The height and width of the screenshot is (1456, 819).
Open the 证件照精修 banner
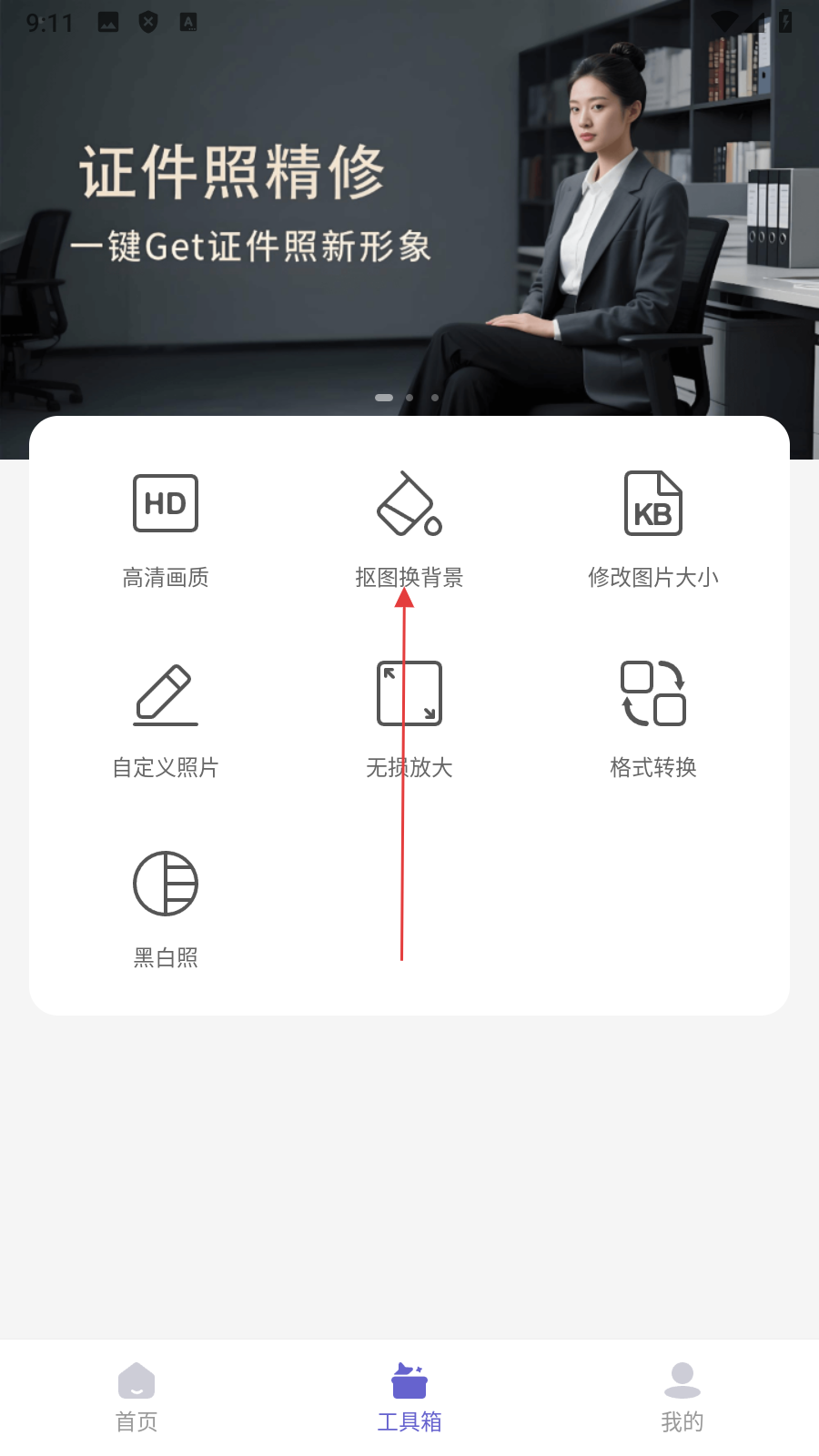(409, 209)
